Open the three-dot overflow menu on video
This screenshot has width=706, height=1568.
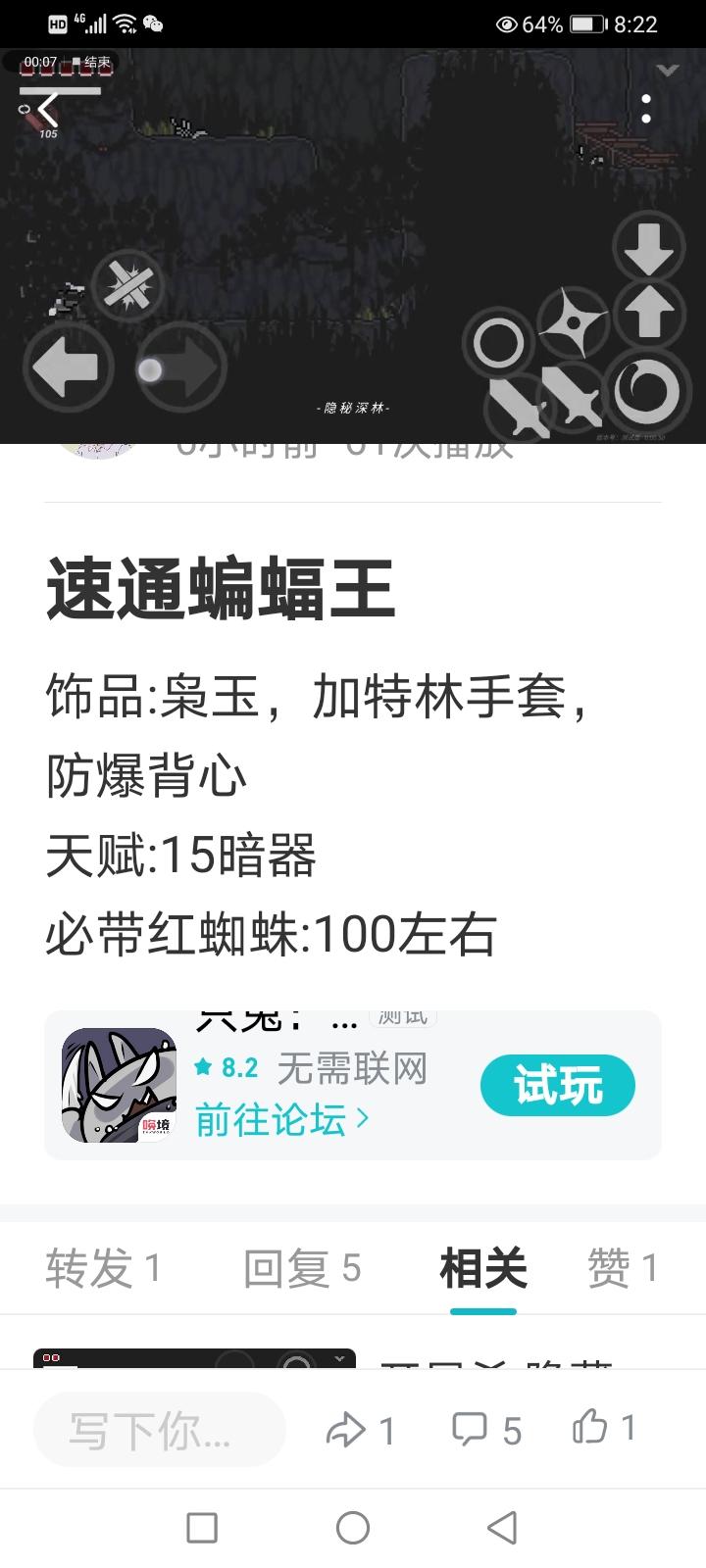644,108
